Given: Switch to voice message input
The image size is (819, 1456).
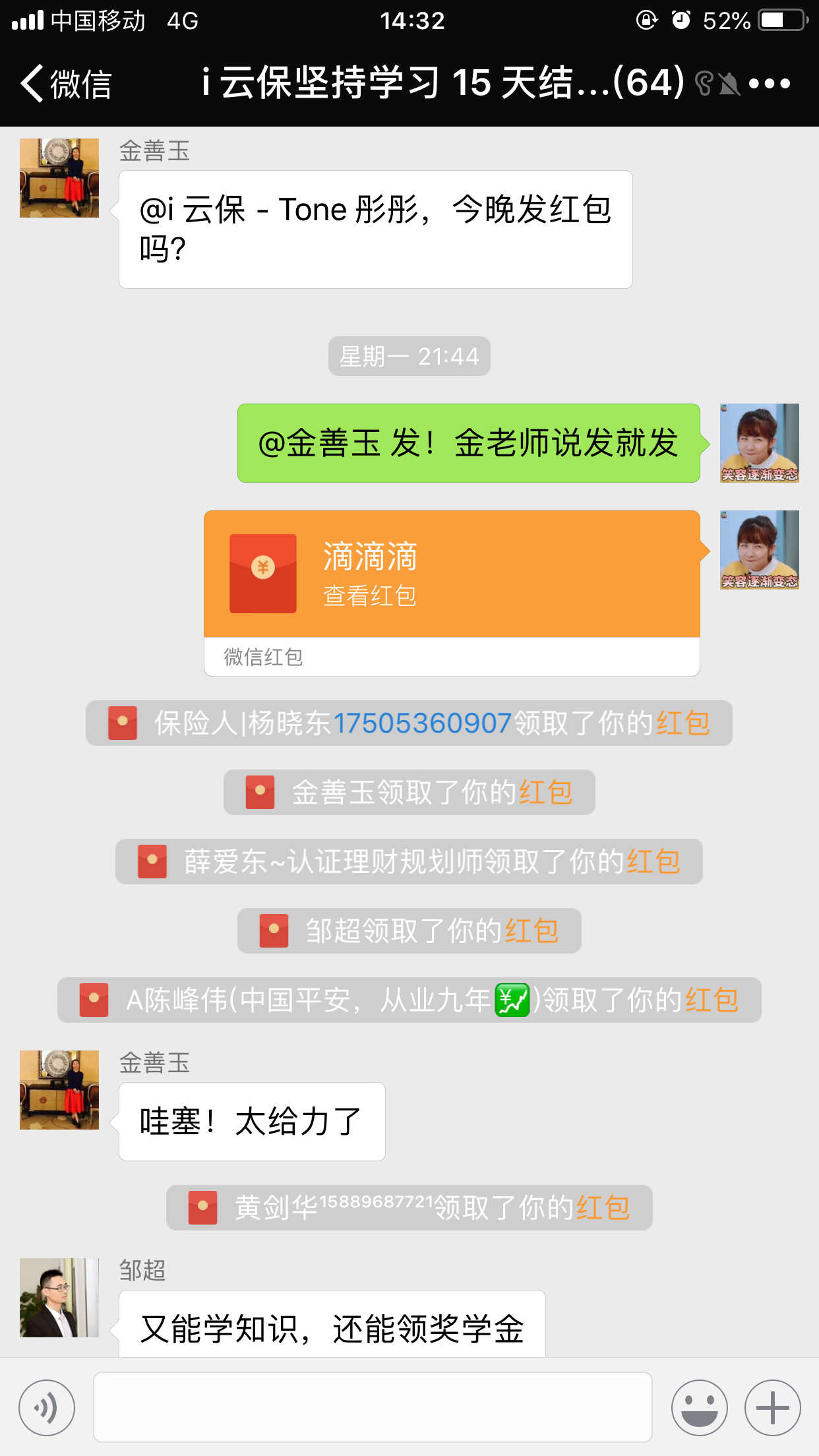Looking at the screenshot, I should pyautogui.click(x=47, y=1408).
